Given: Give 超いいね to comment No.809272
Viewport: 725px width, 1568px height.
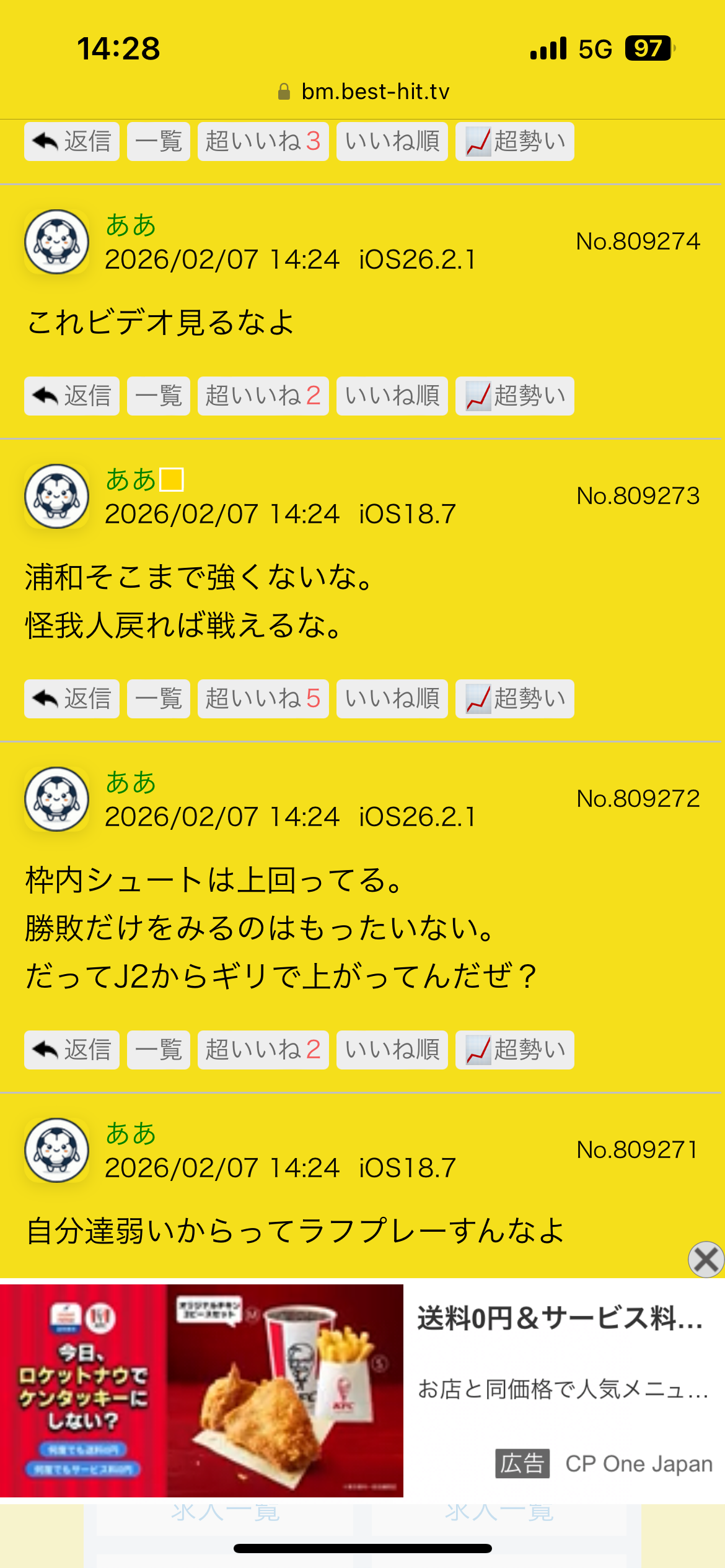Looking at the screenshot, I should [x=263, y=1050].
